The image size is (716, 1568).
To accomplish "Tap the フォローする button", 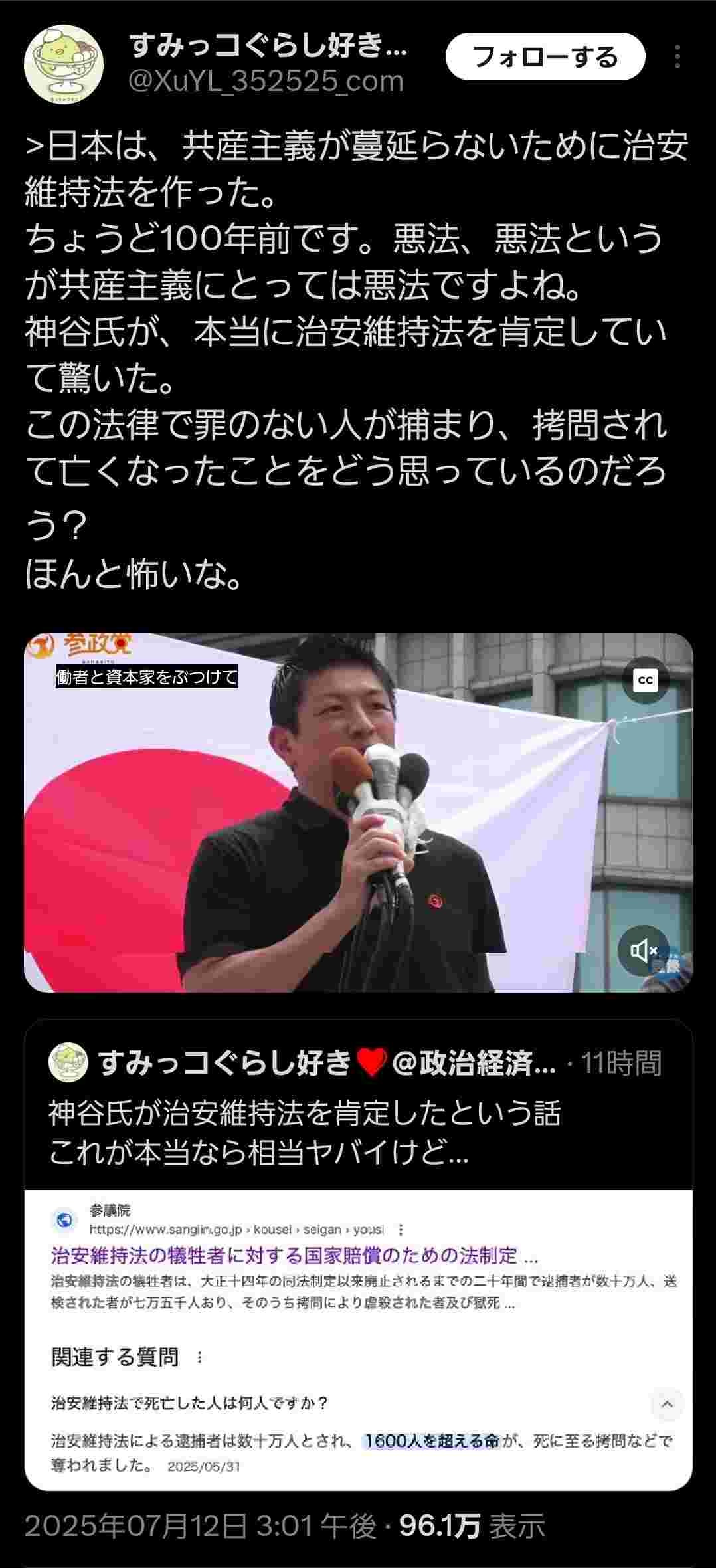I will pos(545,58).
